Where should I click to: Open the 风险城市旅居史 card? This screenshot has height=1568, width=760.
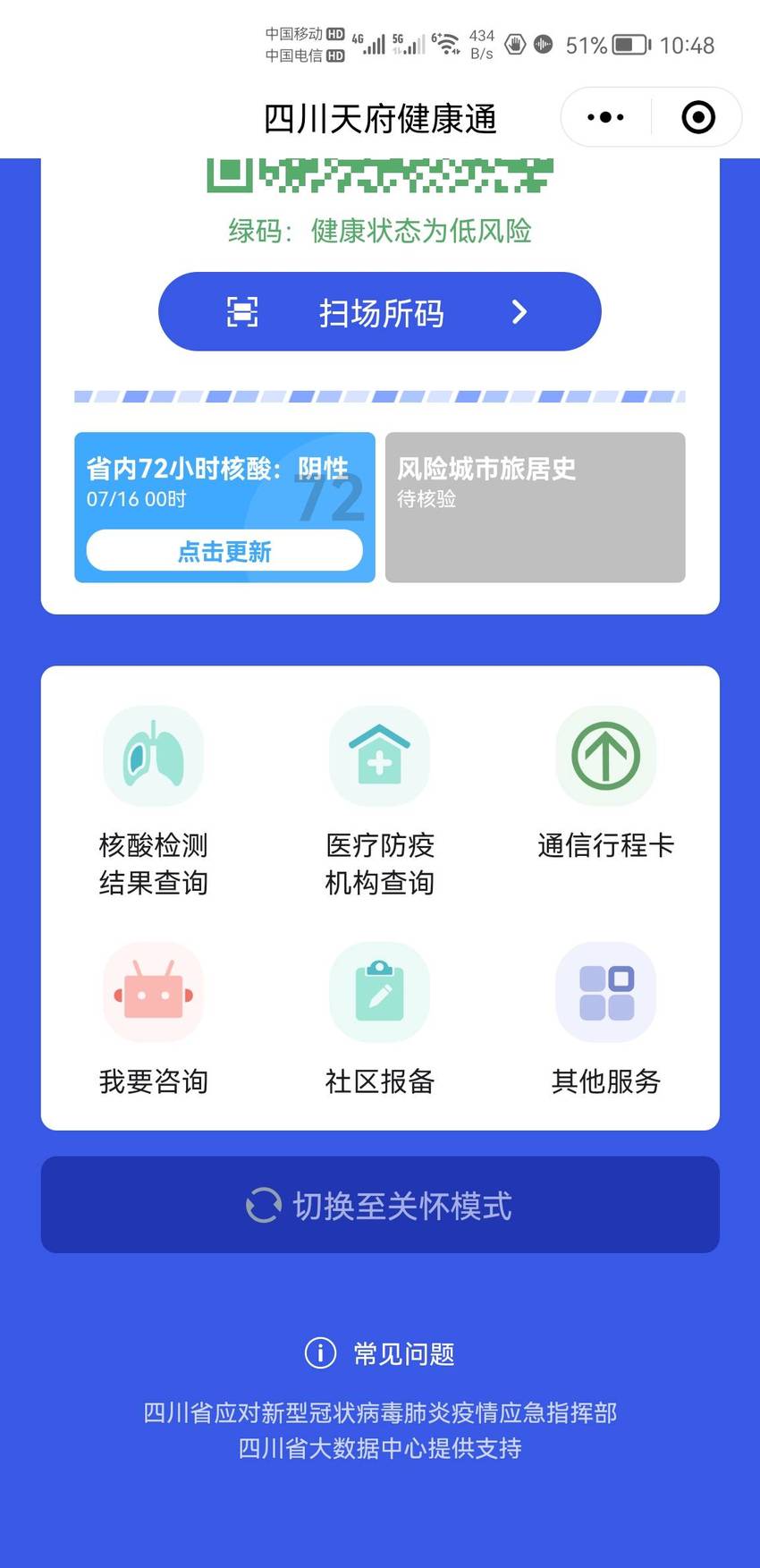[x=536, y=507]
